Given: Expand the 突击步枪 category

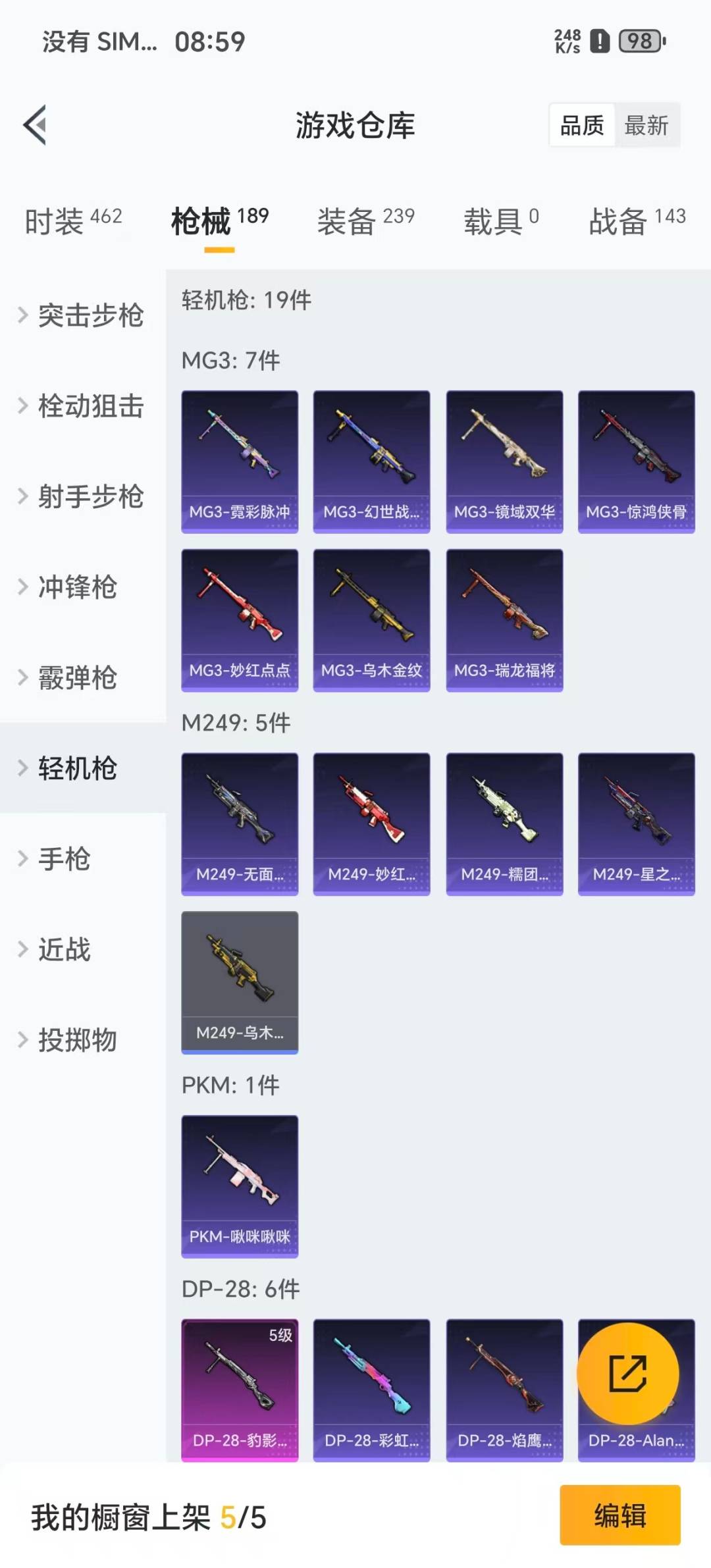Looking at the screenshot, I should click(90, 316).
